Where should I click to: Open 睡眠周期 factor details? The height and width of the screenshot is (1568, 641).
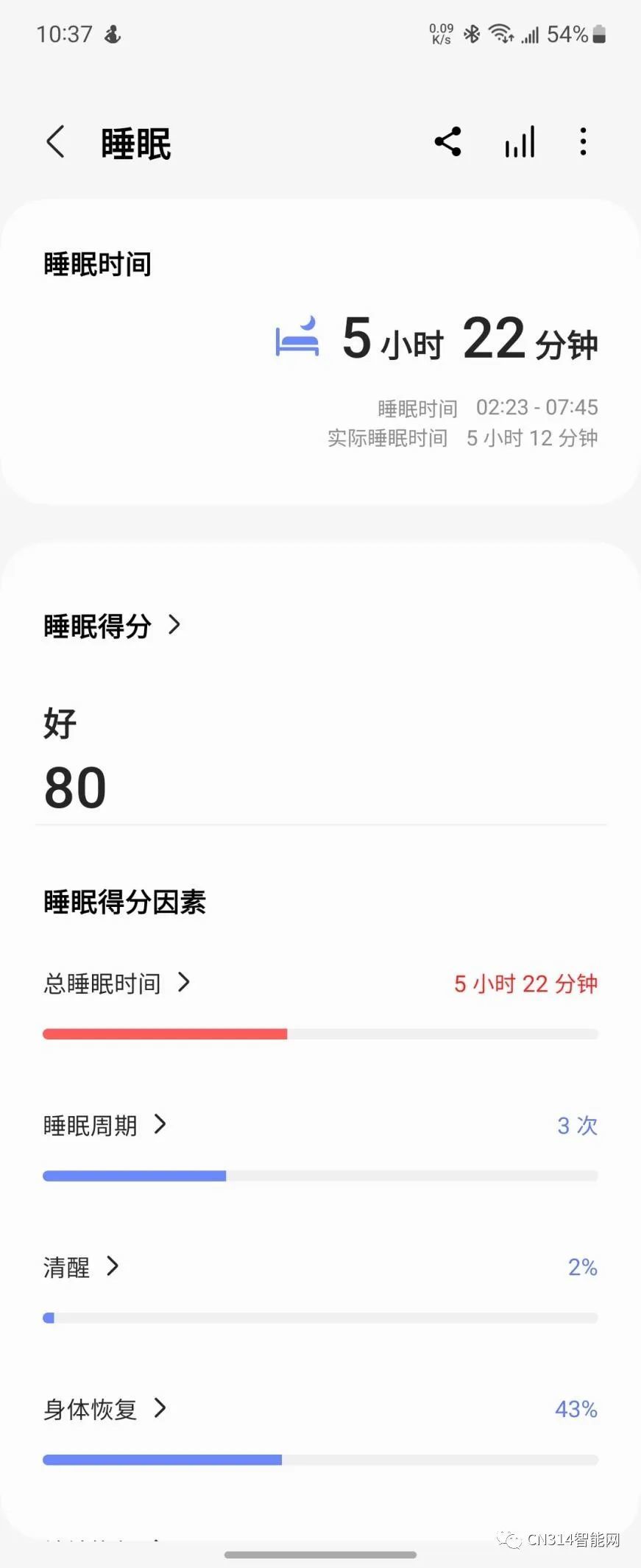[x=105, y=1125]
